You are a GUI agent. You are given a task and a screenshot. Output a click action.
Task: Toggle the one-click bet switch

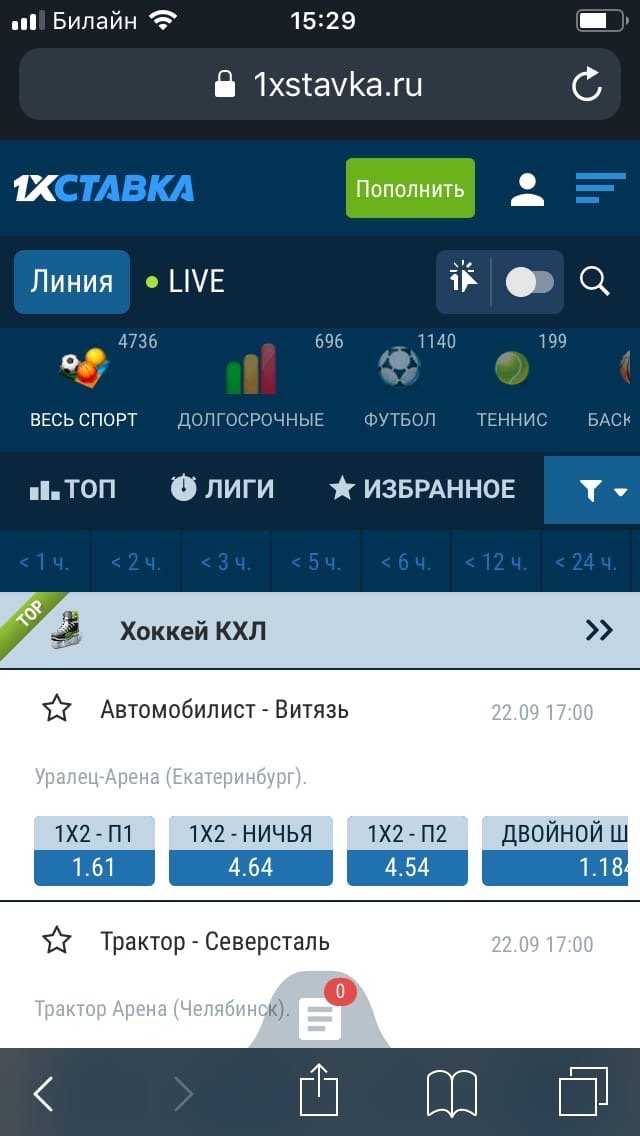coord(529,282)
